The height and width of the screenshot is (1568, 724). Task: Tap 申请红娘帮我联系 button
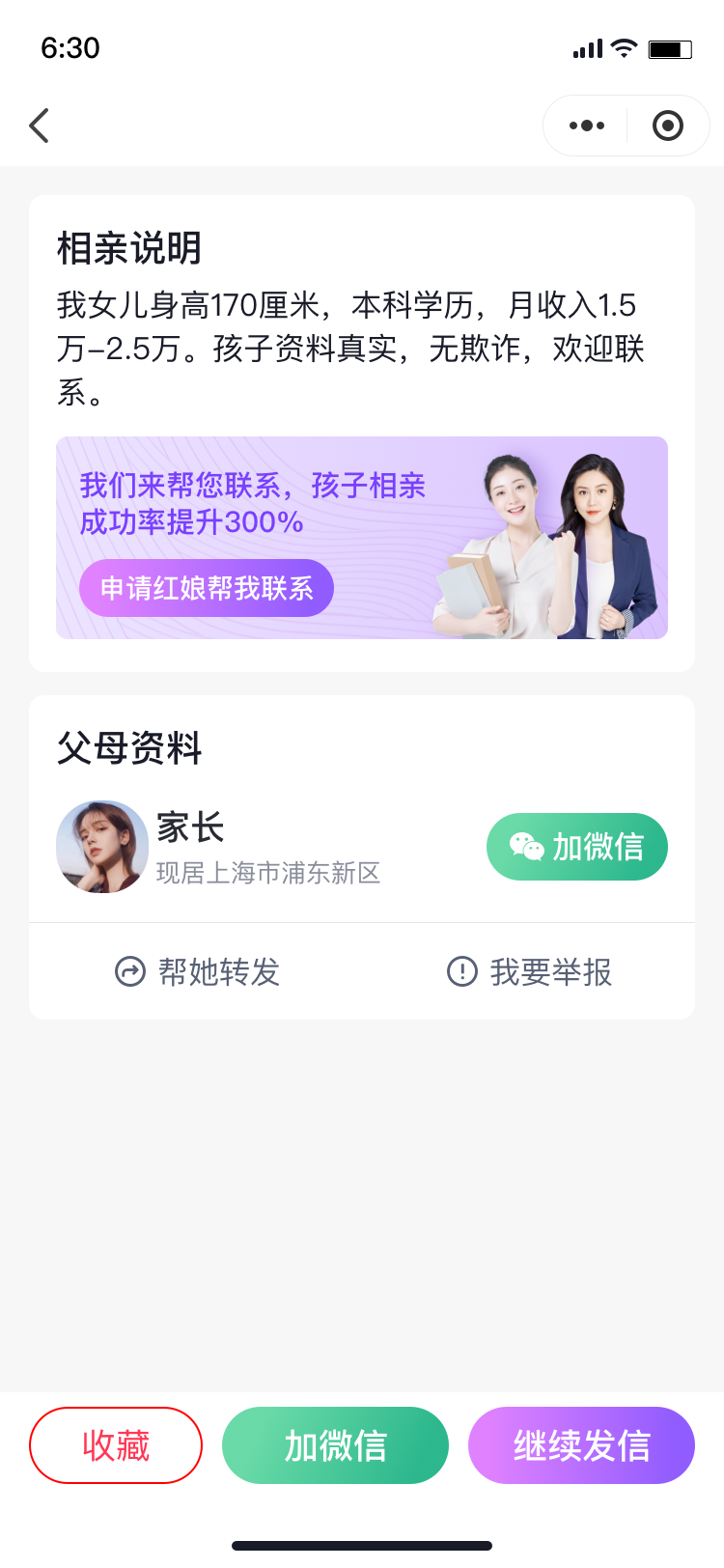click(207, 588)
